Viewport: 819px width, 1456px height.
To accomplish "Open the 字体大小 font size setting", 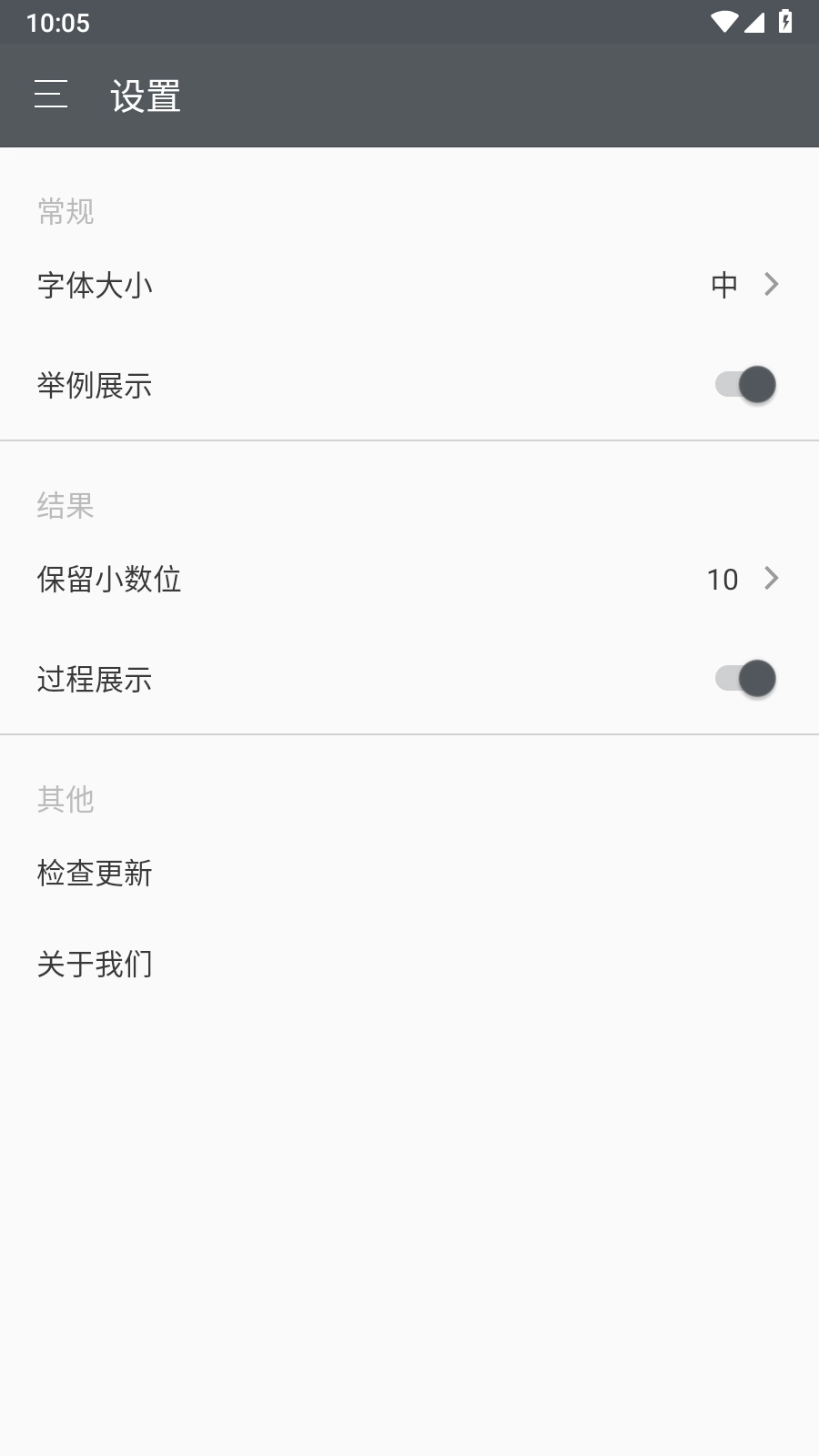I will (409, 286).
